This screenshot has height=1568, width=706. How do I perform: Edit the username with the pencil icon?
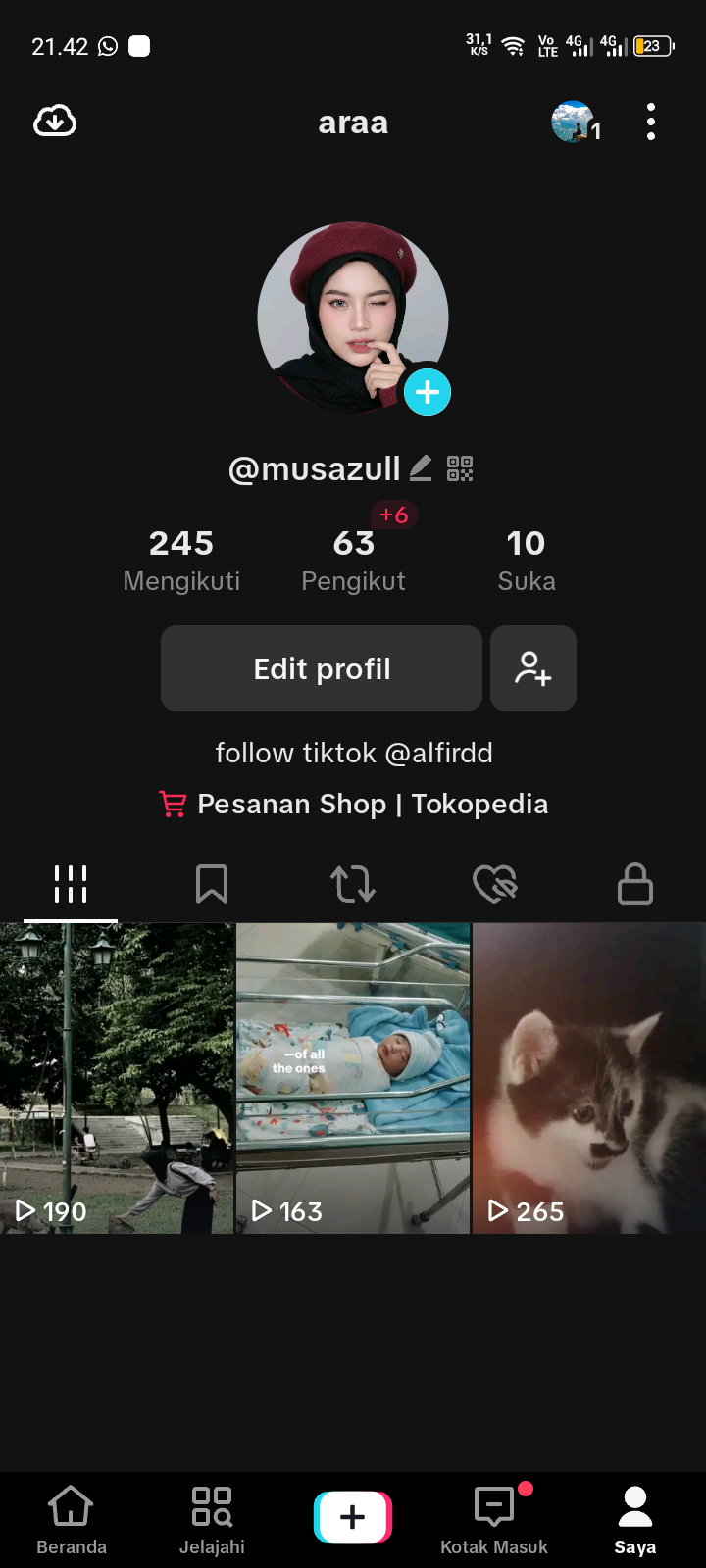pyautogui.click(x=421, y=468)
